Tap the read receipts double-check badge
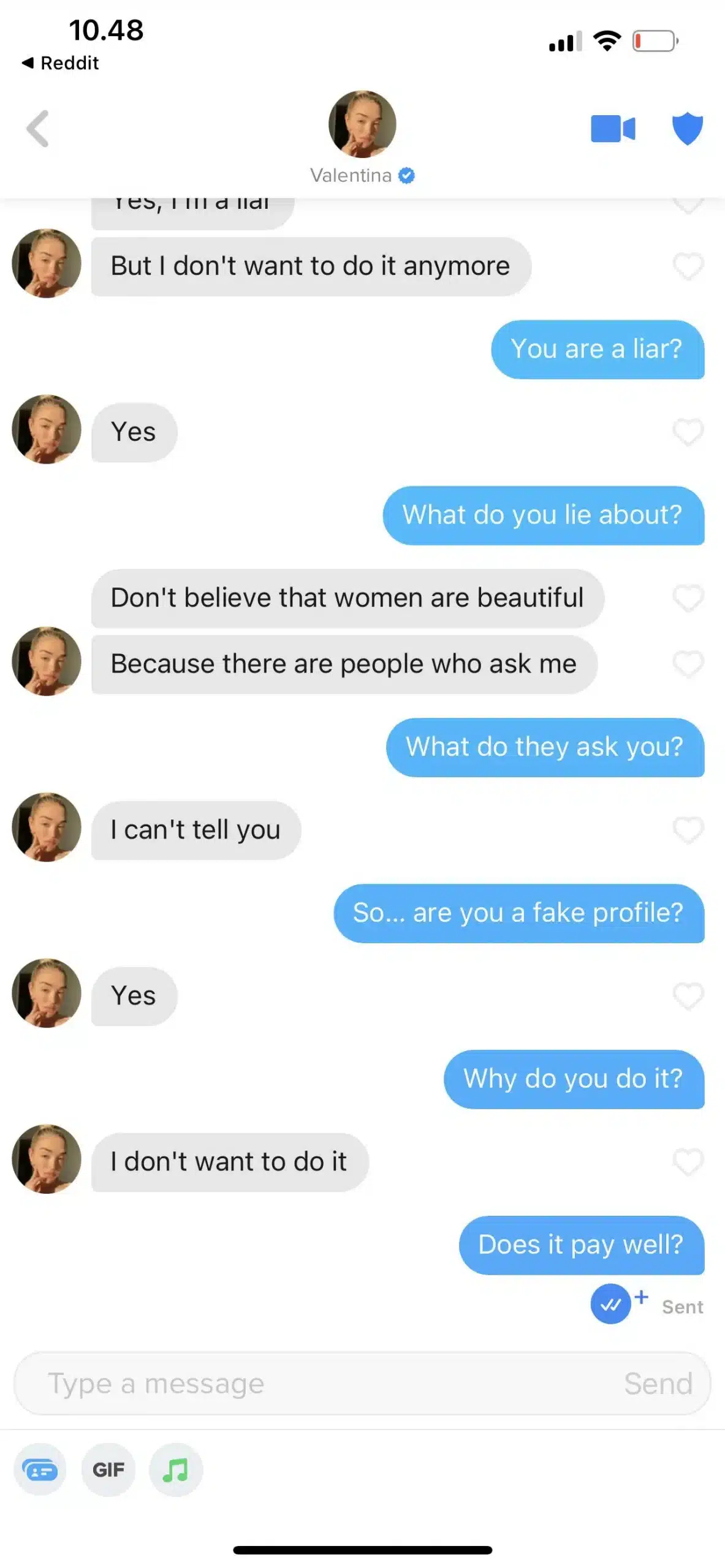Image resolution: width=725 pixels, height=1568 pixels. coord(610,1303)
